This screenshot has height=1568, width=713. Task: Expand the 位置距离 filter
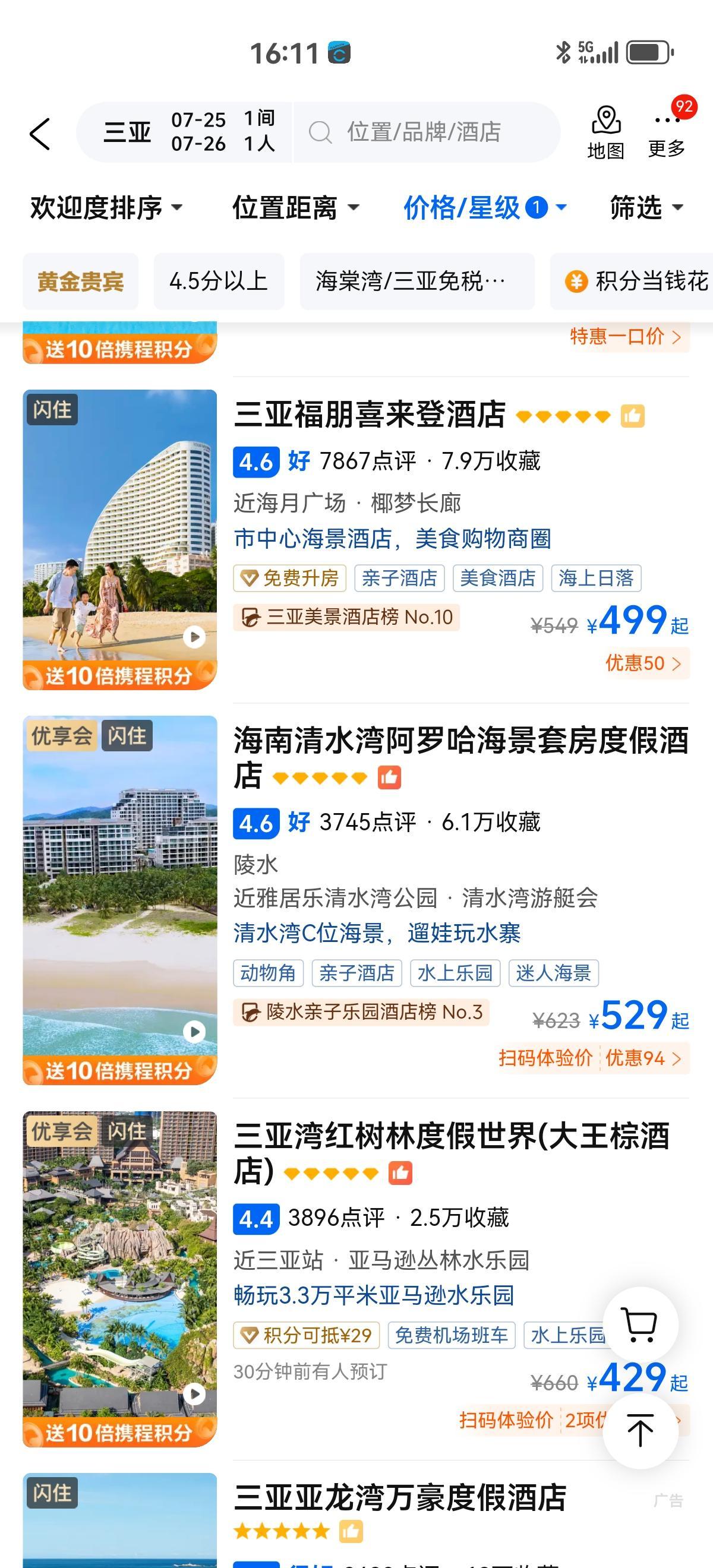pyautogui.click(x=295, y=207)
